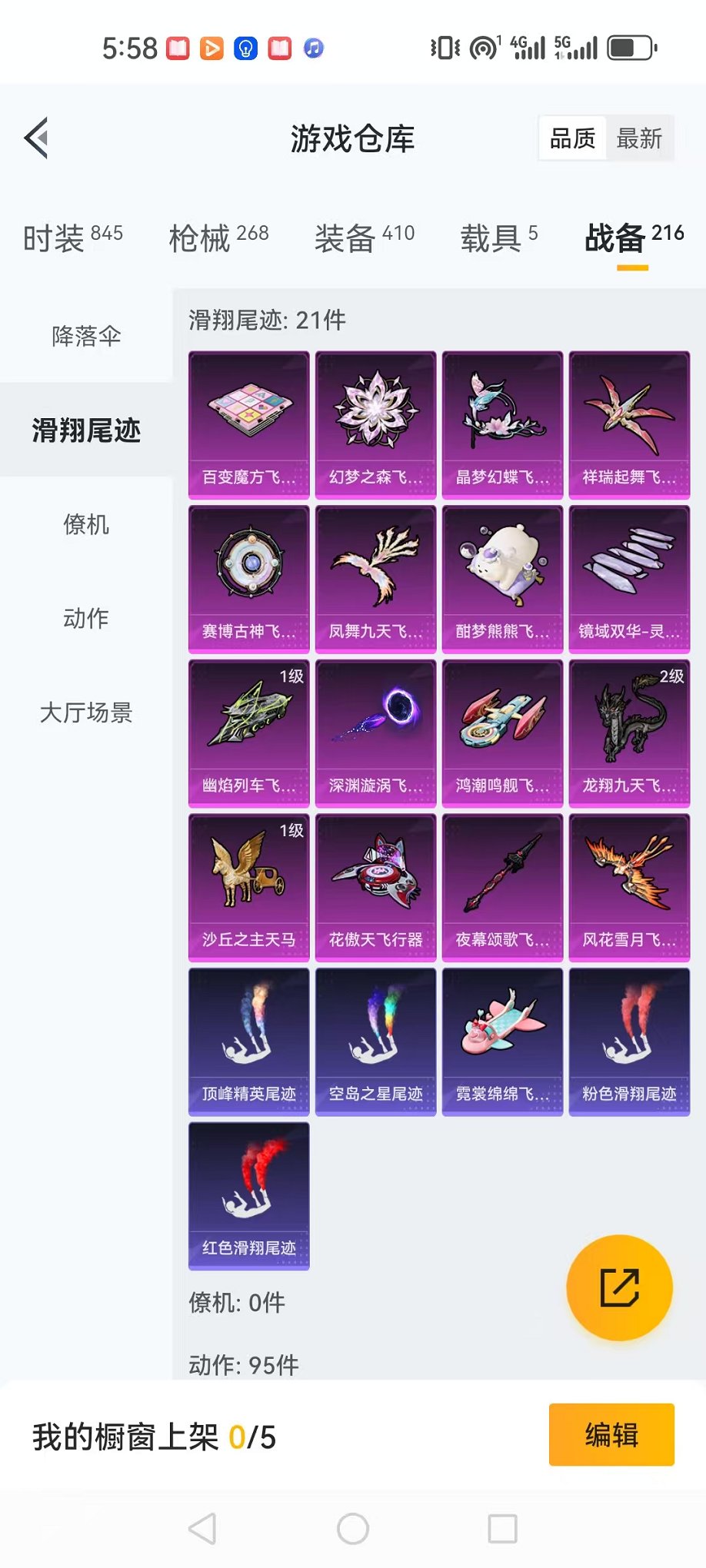Select 动作 in the side menu
This screenshot has width=706, height=1568.
(x=86, y=618)
